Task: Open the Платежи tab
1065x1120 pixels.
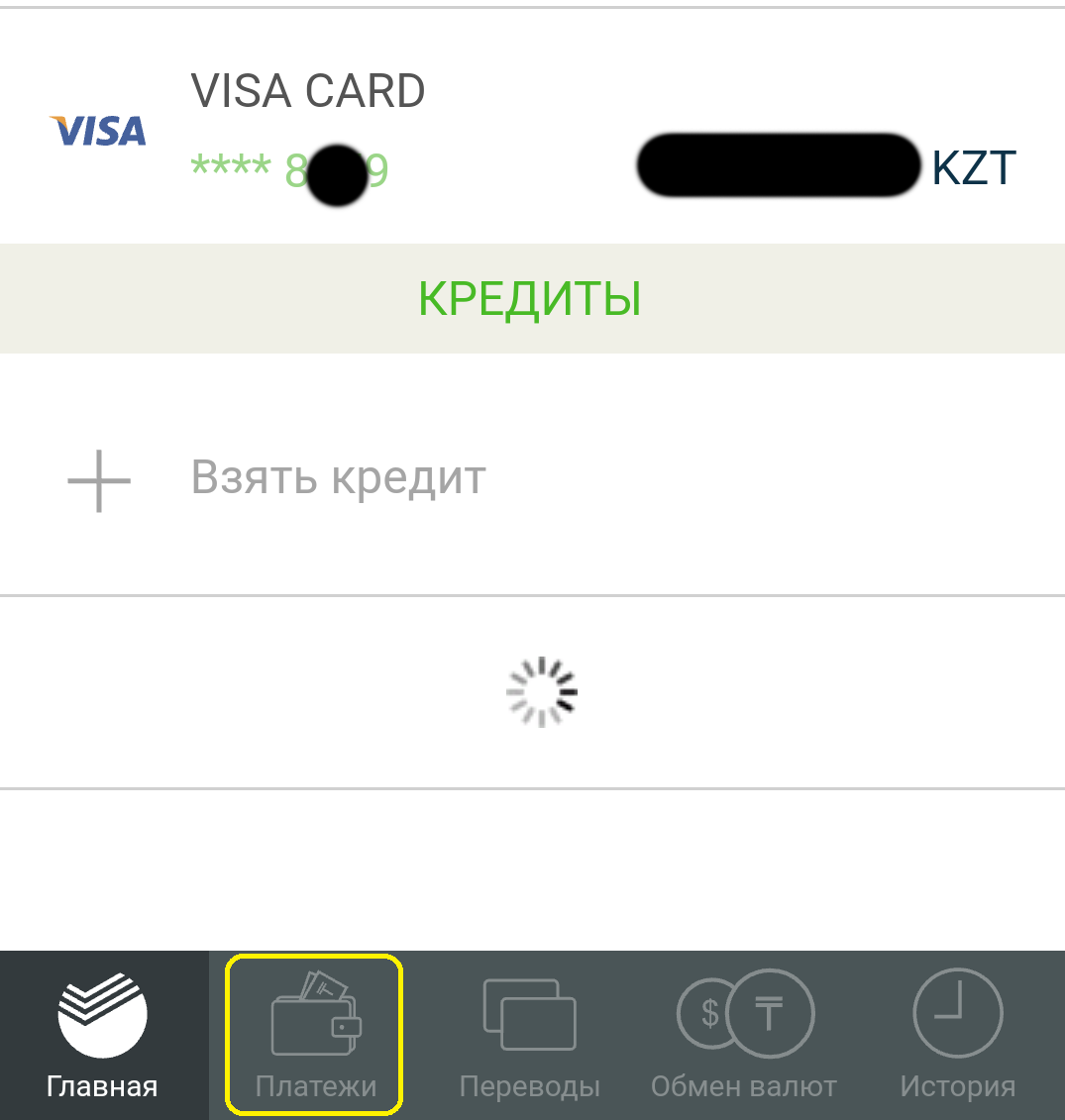Action: [315, 1036]
